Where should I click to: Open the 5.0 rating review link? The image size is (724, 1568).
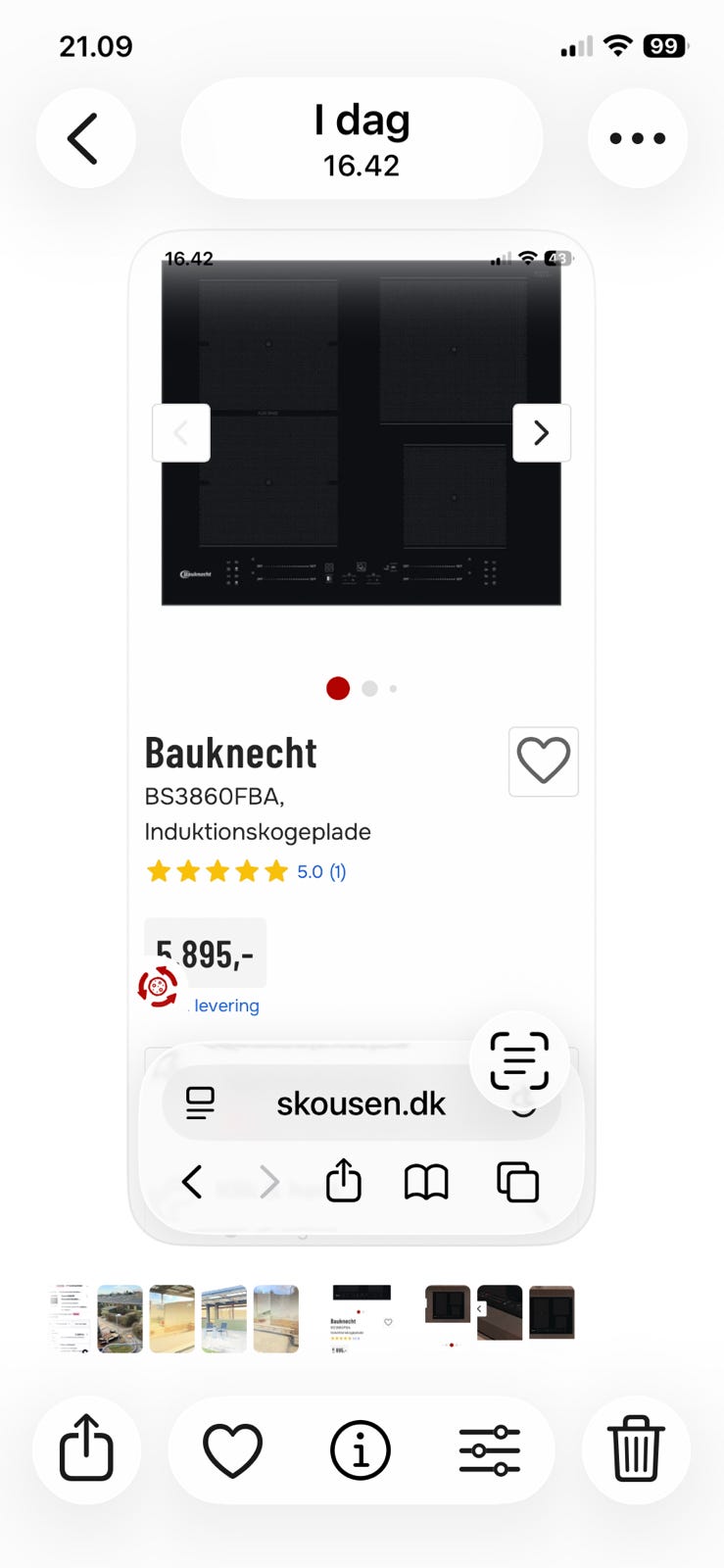tap(320, 871)
